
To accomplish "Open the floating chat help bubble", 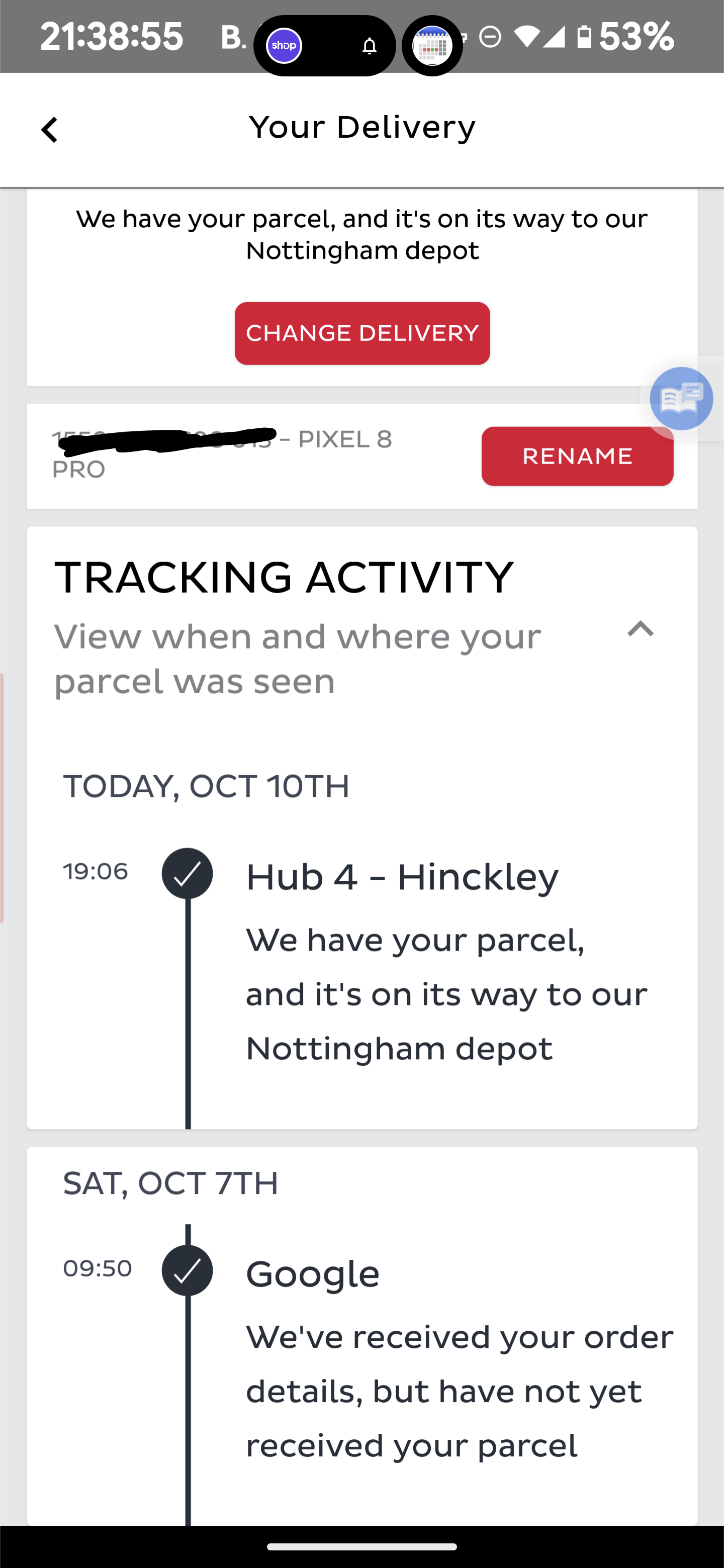I will [681, 399].
